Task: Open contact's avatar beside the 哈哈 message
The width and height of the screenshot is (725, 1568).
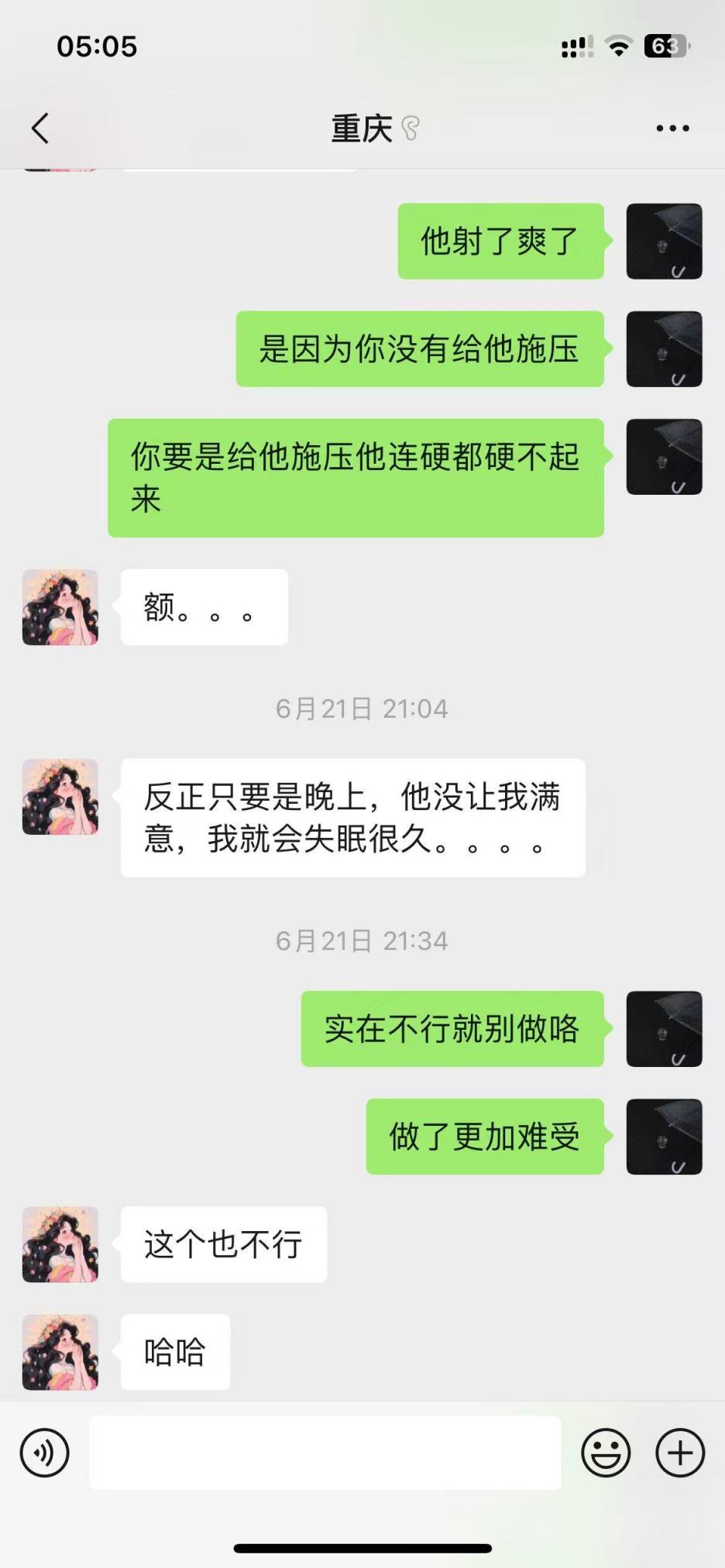Action: (60, 1352)
